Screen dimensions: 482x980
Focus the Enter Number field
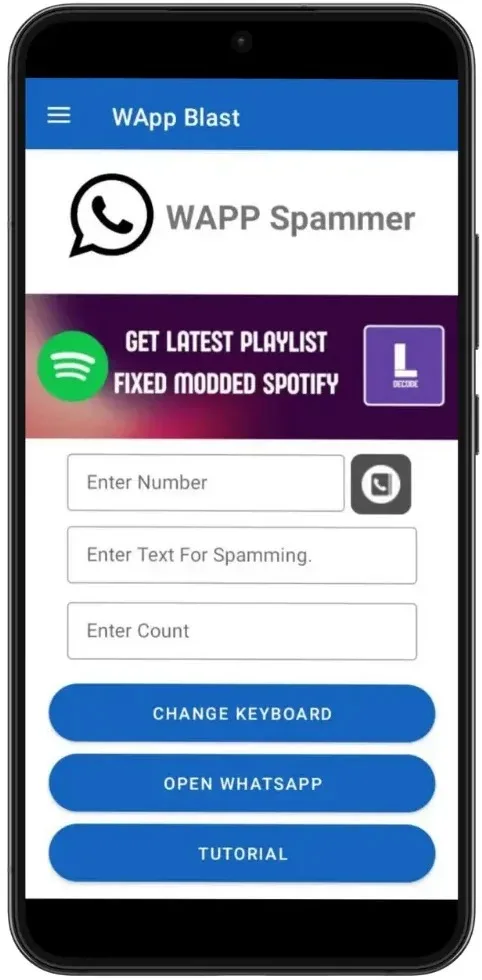(x=206, y=482)
